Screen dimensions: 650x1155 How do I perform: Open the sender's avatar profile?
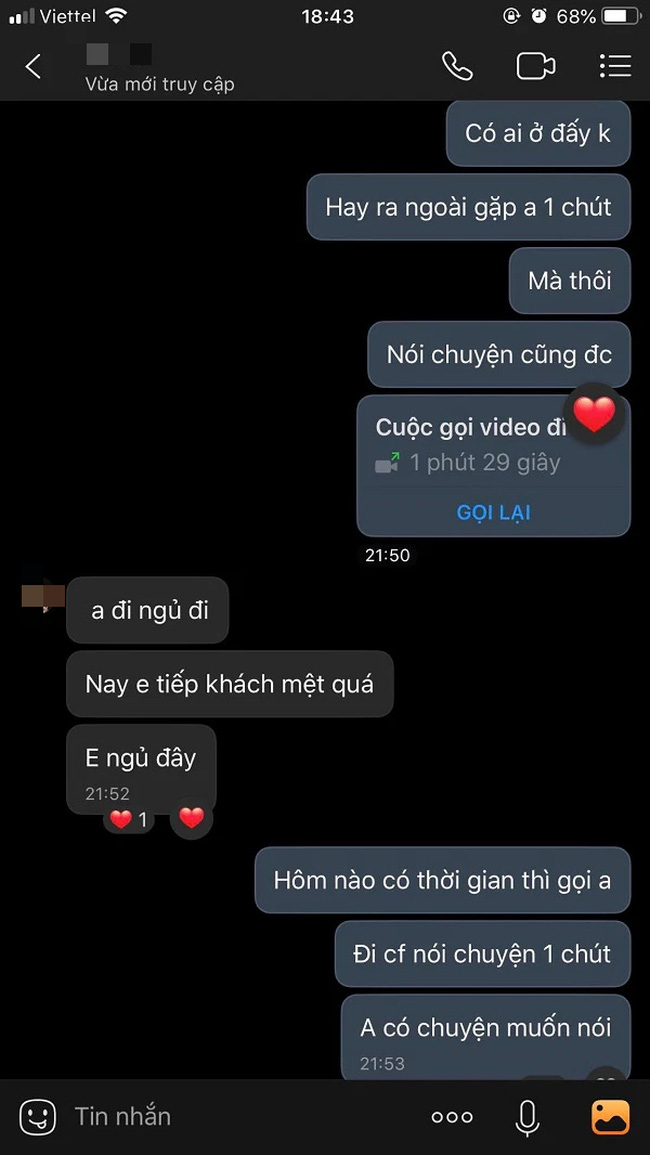(x=43, y=596)
